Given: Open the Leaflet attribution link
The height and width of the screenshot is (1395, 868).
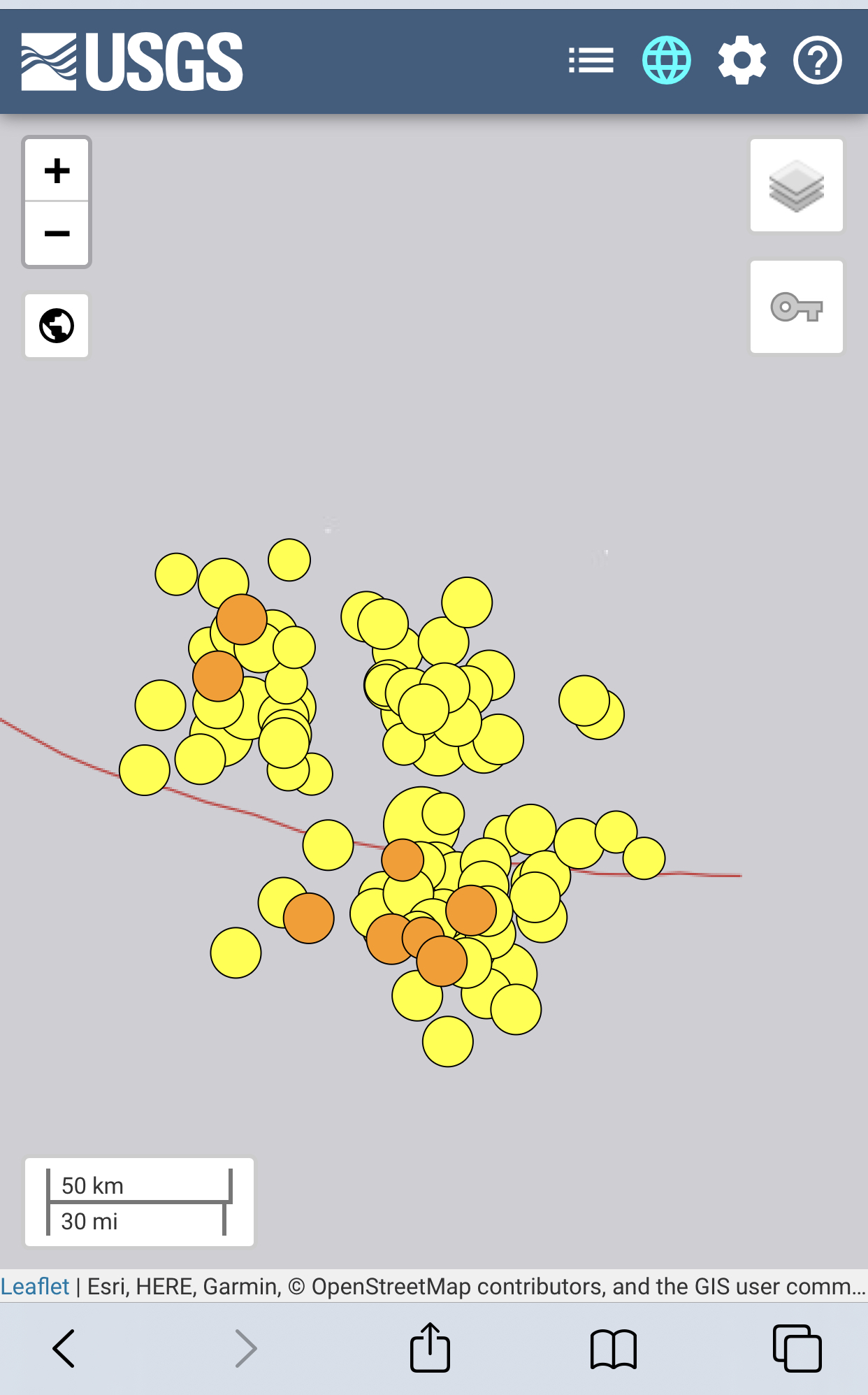Looking at the screenshot, I should tap(35, 1286).
